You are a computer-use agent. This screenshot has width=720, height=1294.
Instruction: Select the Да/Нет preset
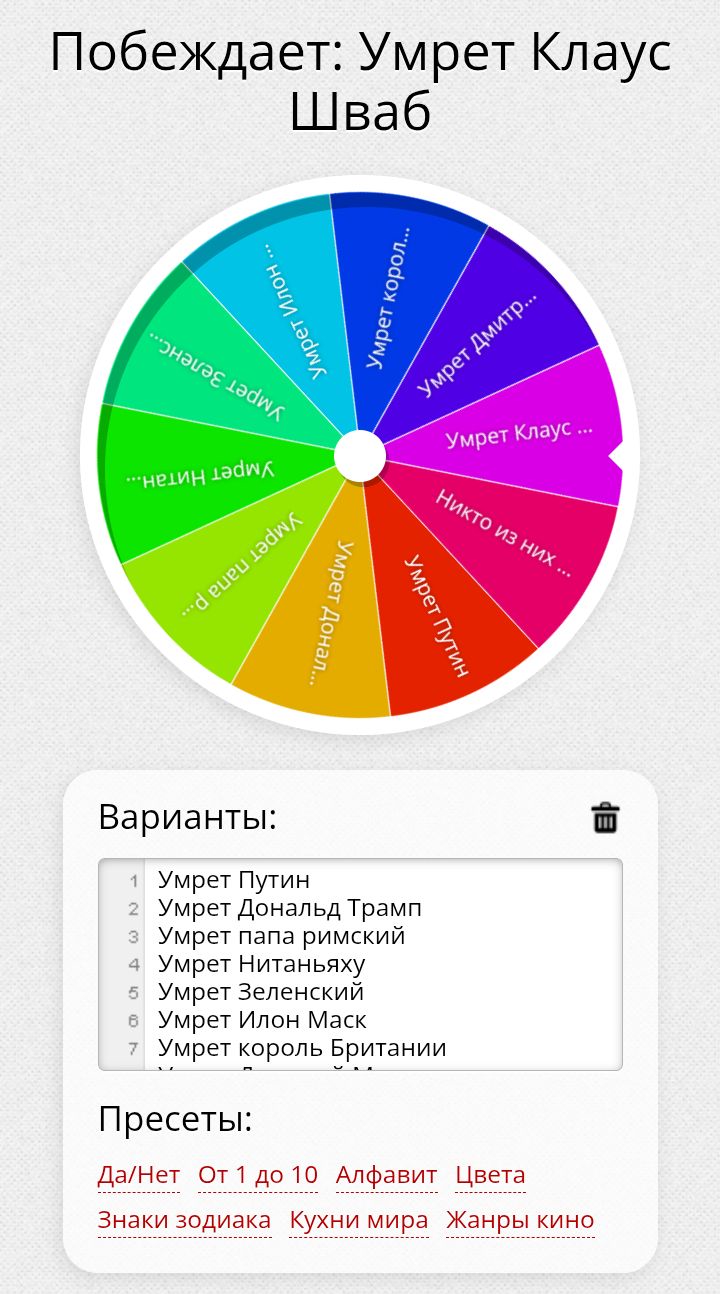click(138, 1175)
